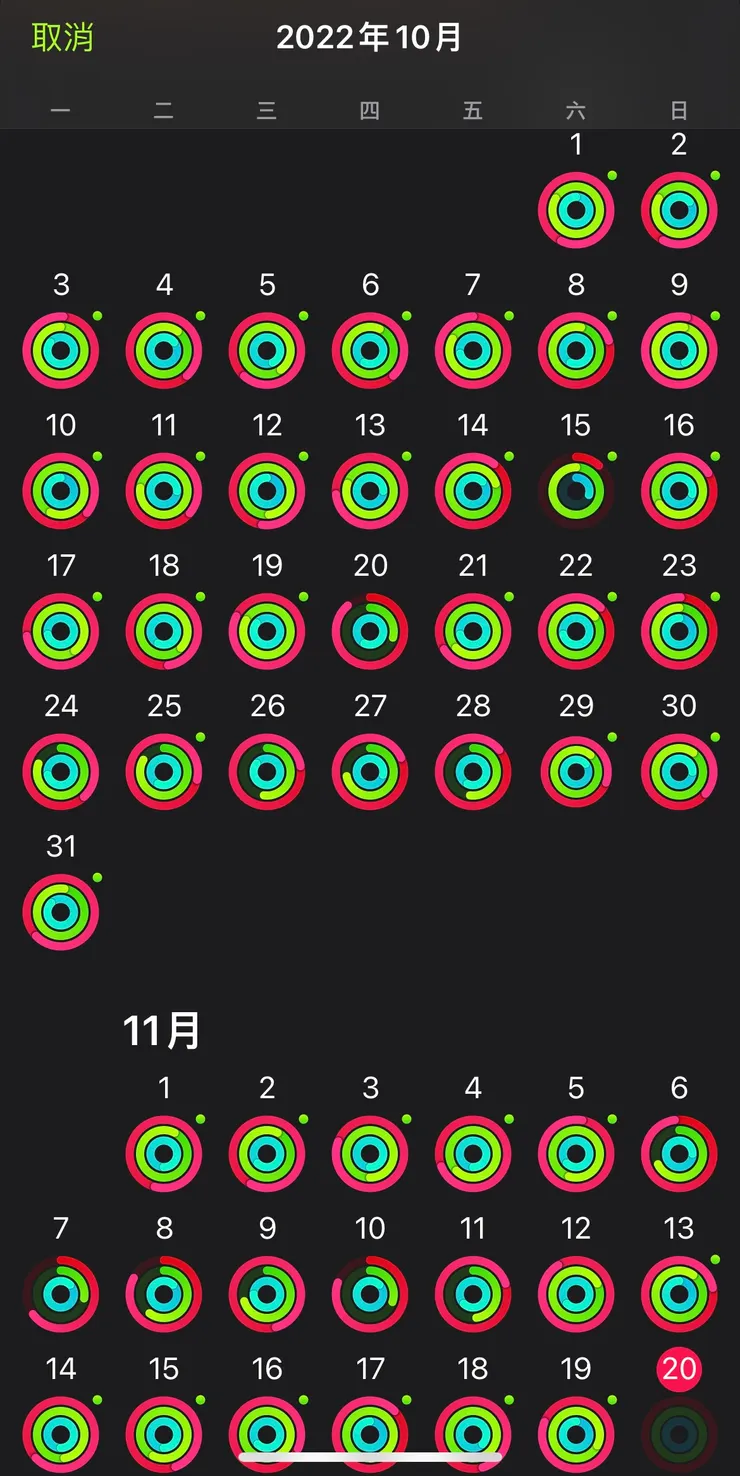Select November 7's activity rings

point(61,1293)
